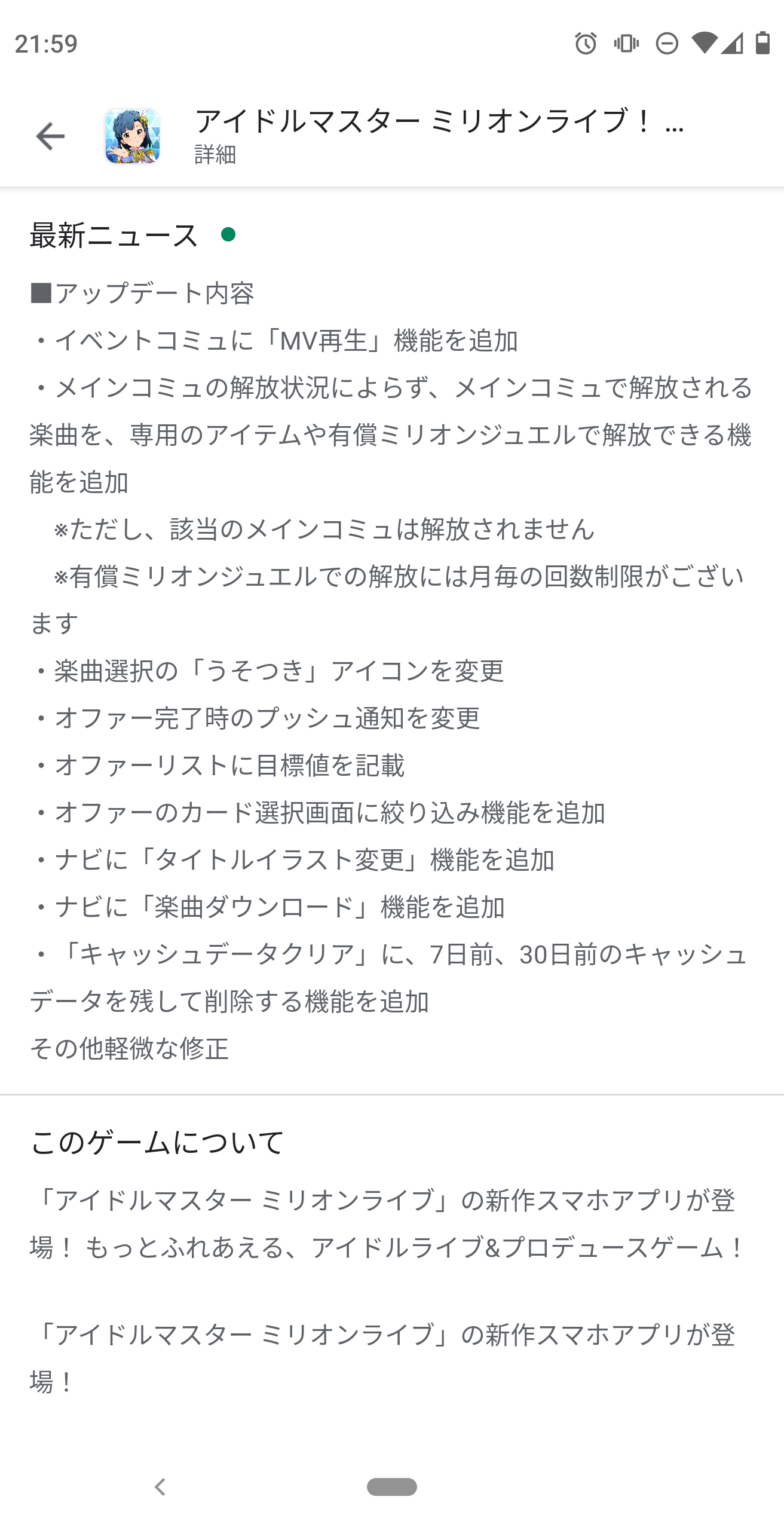Tap the back arrow in the app bar

[50, 136]
